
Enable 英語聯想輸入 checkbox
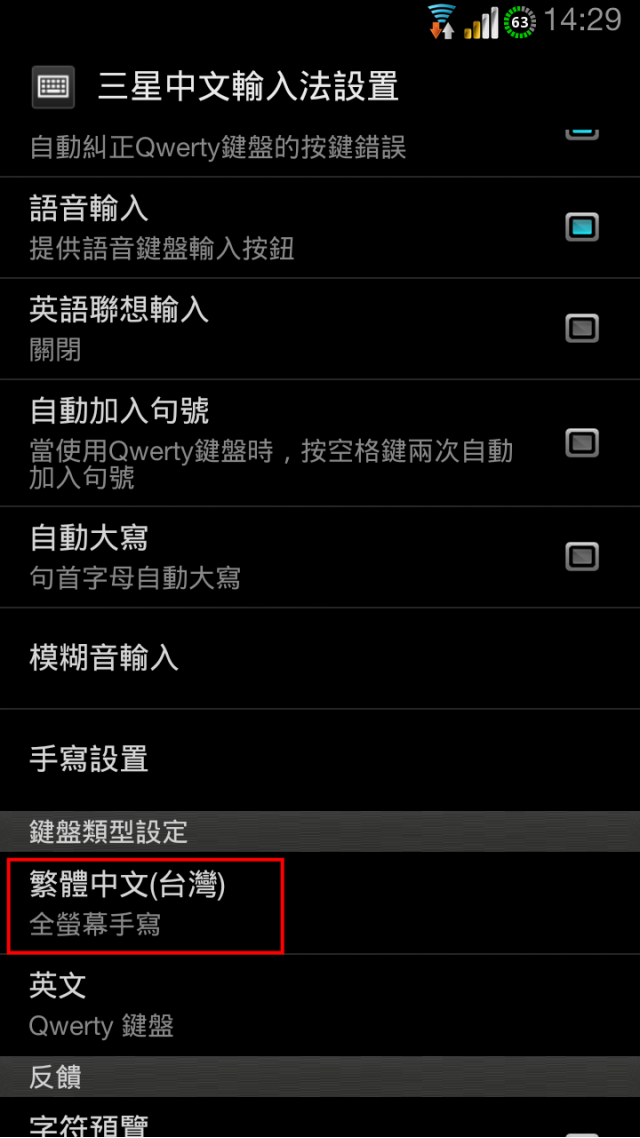[582, 328]
